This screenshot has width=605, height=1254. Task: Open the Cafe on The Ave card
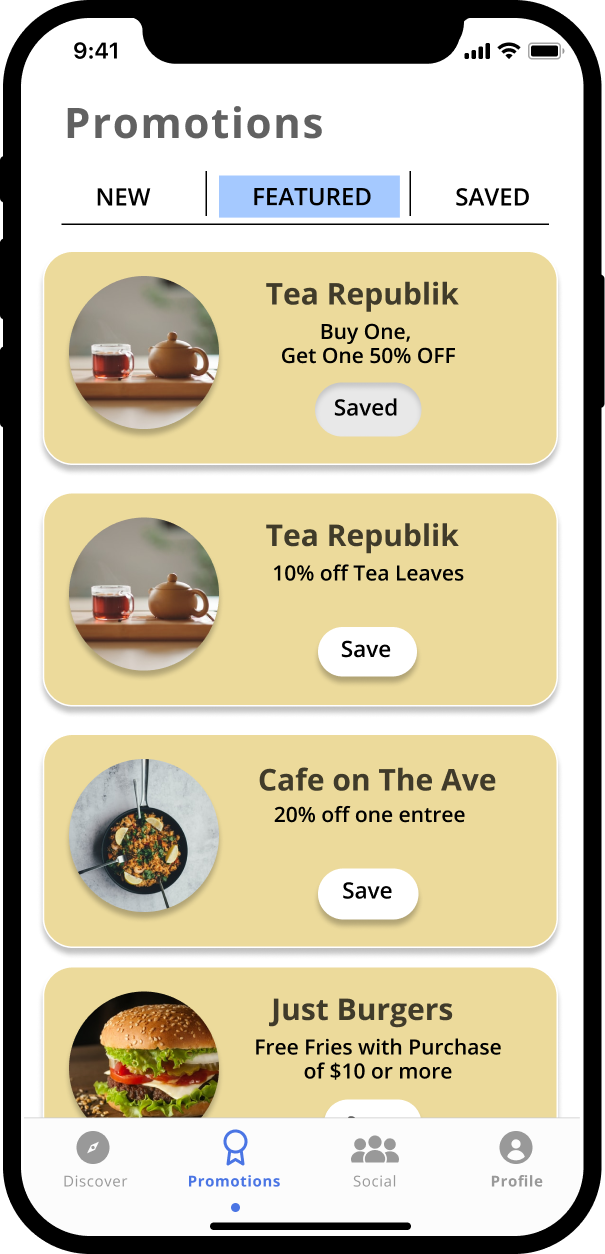(x=377, y=781)
